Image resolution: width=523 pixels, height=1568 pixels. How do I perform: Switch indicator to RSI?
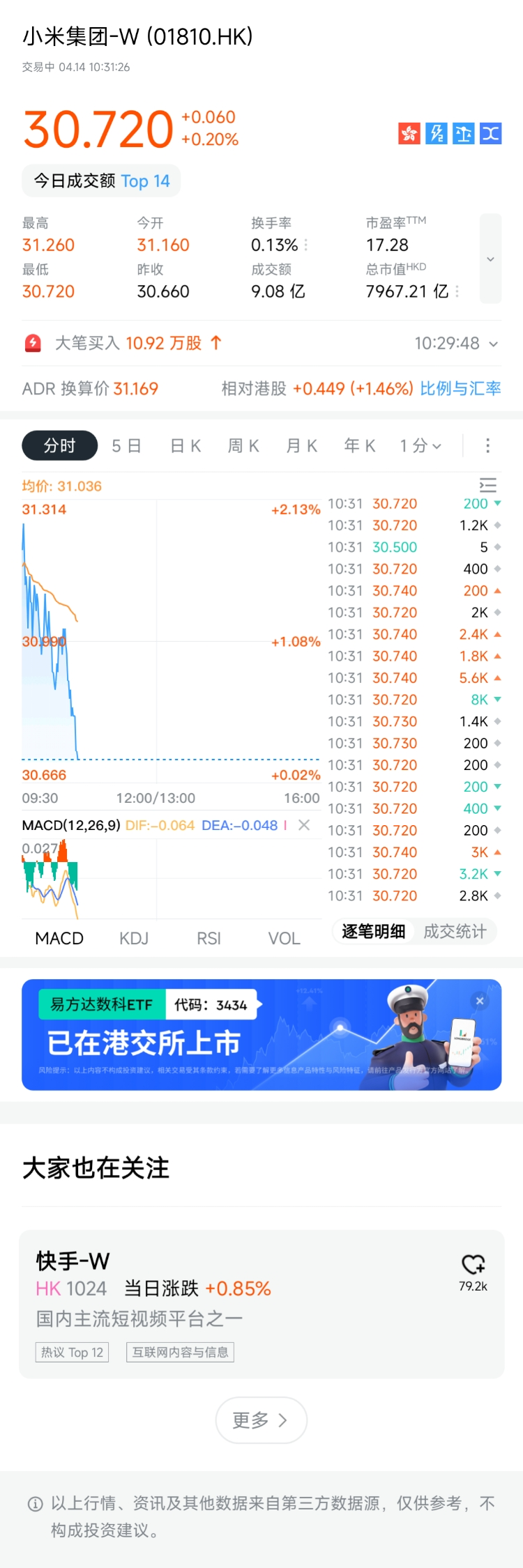pos(209,939)
